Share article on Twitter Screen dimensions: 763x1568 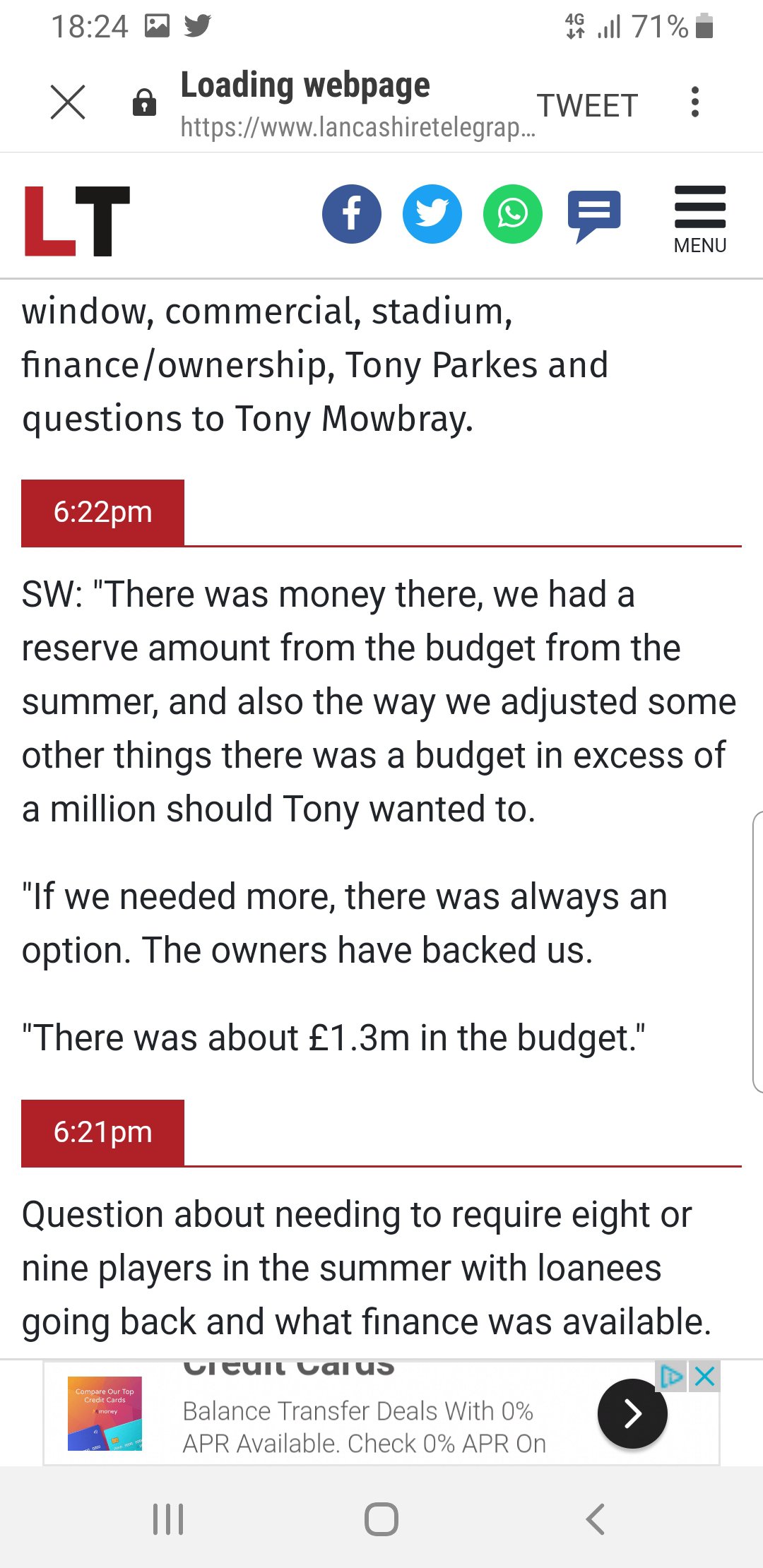(432, 214)
